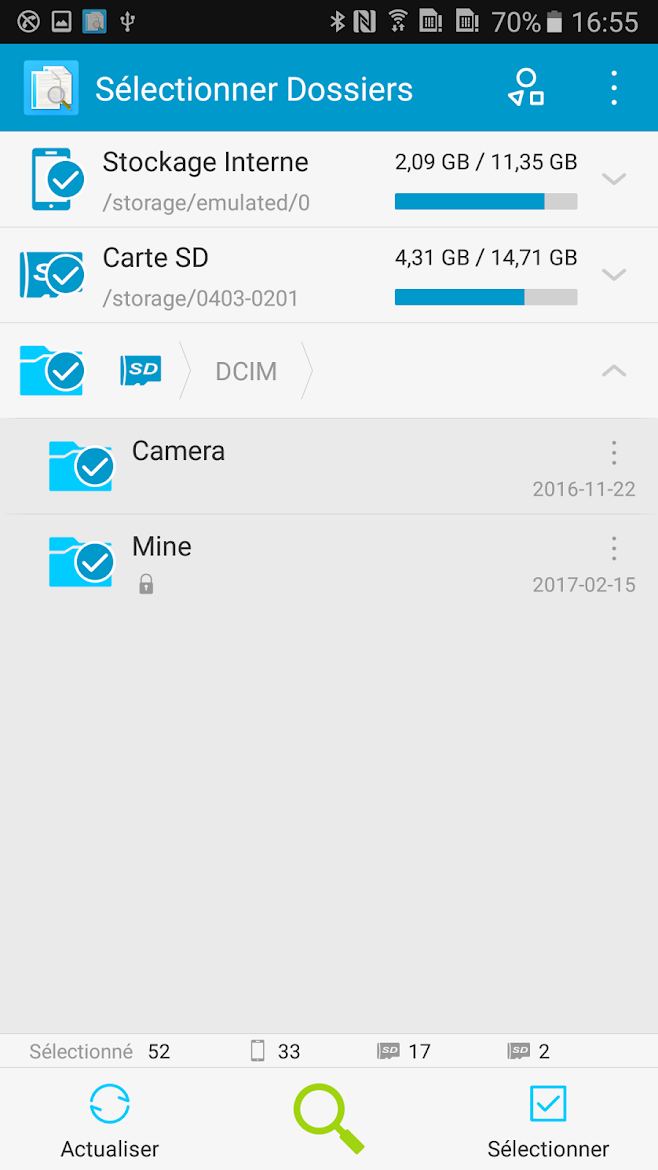Screen dimensions: 658x1170
Task: Deselect the Mine folder checkbox
Action: (x=95, y=562)
